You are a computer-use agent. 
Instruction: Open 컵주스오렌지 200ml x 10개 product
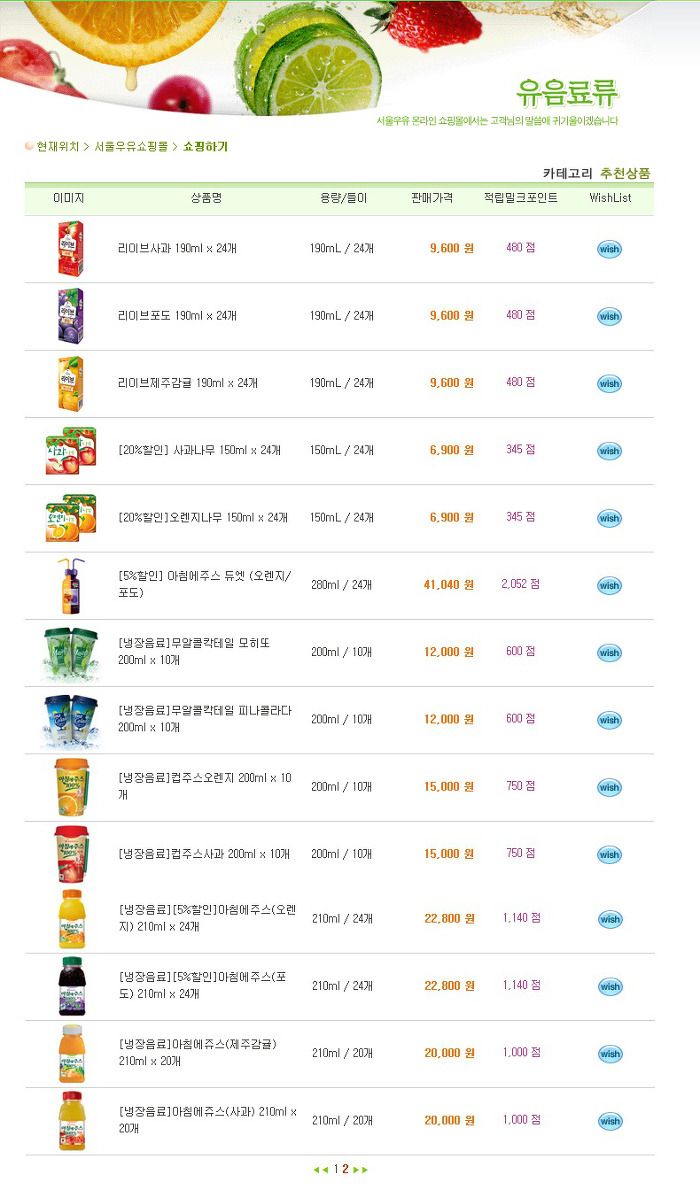point(205,786)
